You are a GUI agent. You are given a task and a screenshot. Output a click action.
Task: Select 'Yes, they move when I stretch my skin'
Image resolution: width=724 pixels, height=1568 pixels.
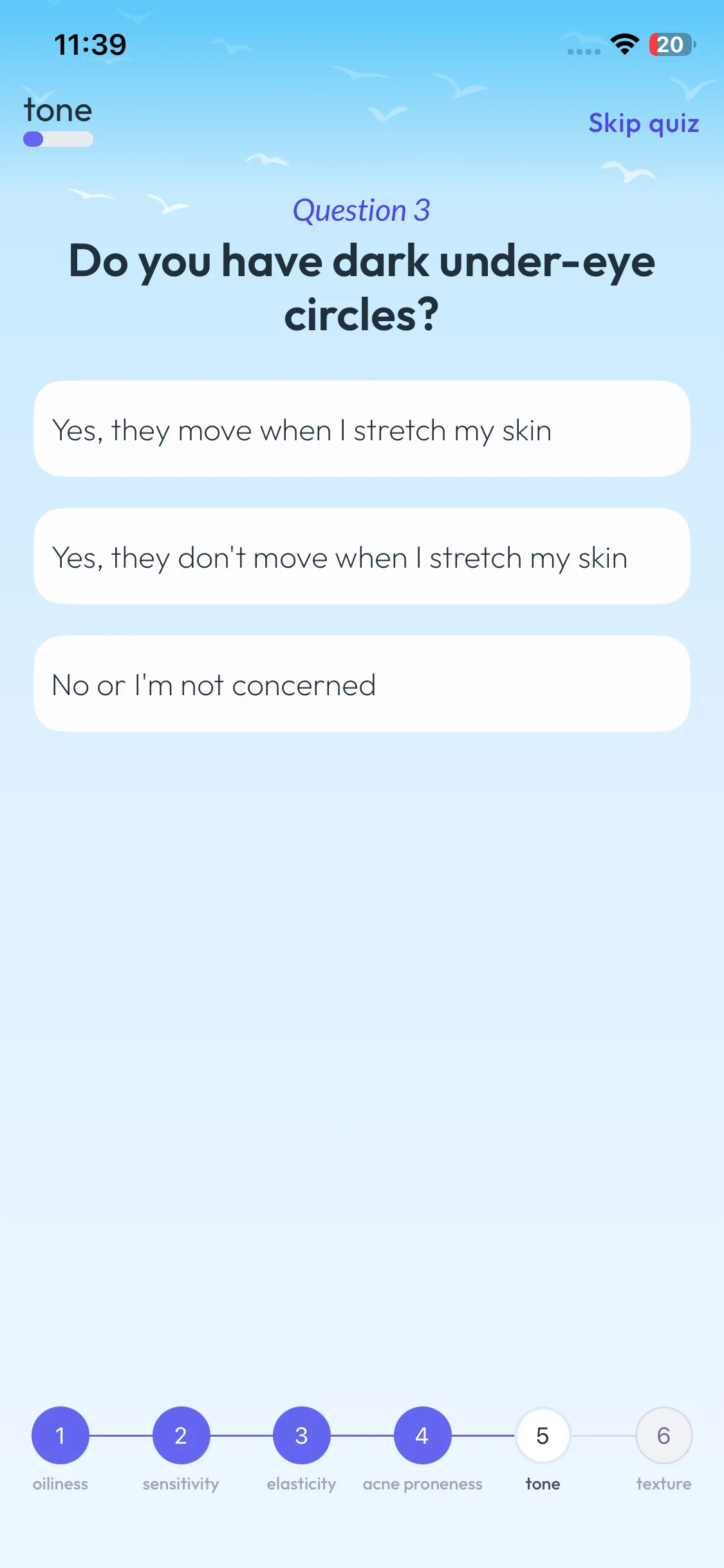[x=362, y=429]
